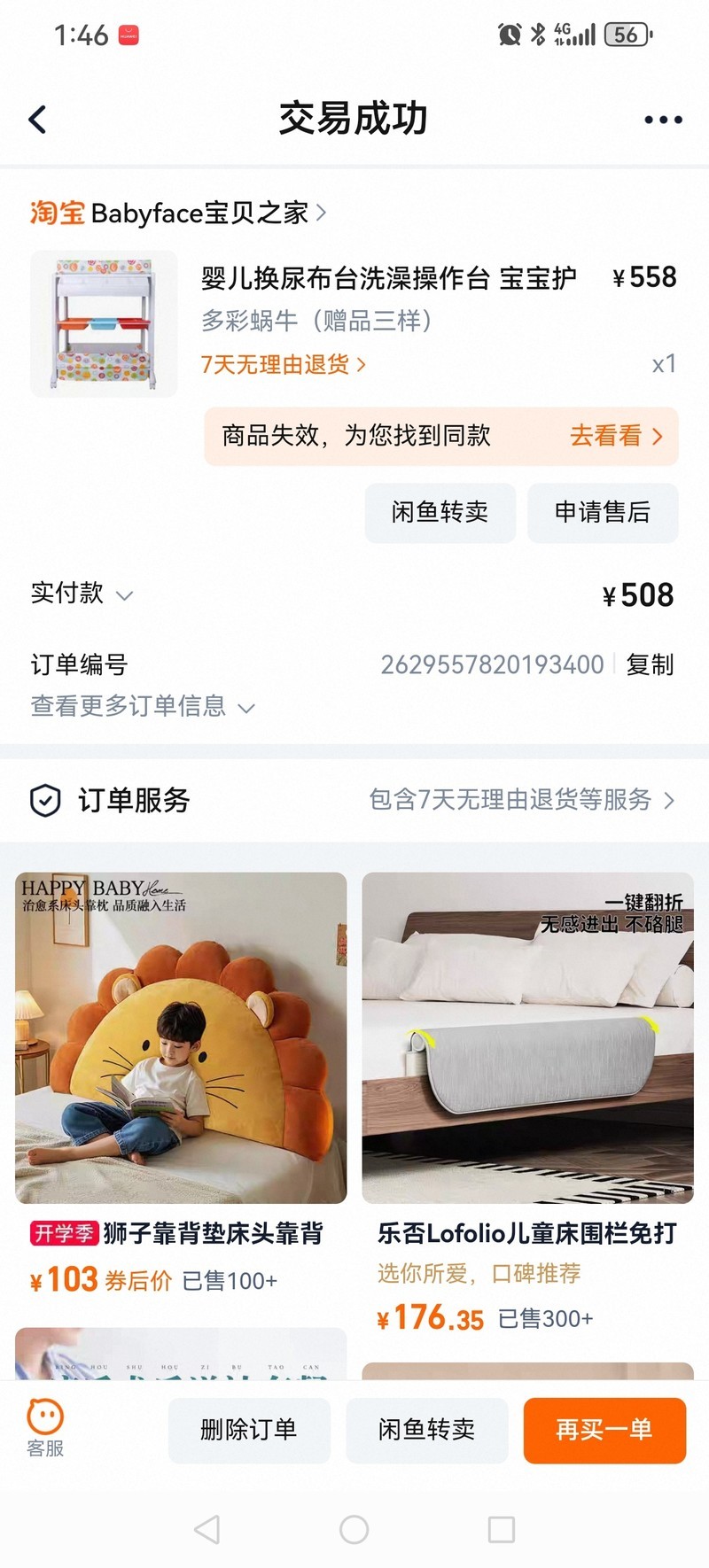View the 7天无理由退货 policy
The width and height of the screenshot is (709, 1568).
[283, 364]
